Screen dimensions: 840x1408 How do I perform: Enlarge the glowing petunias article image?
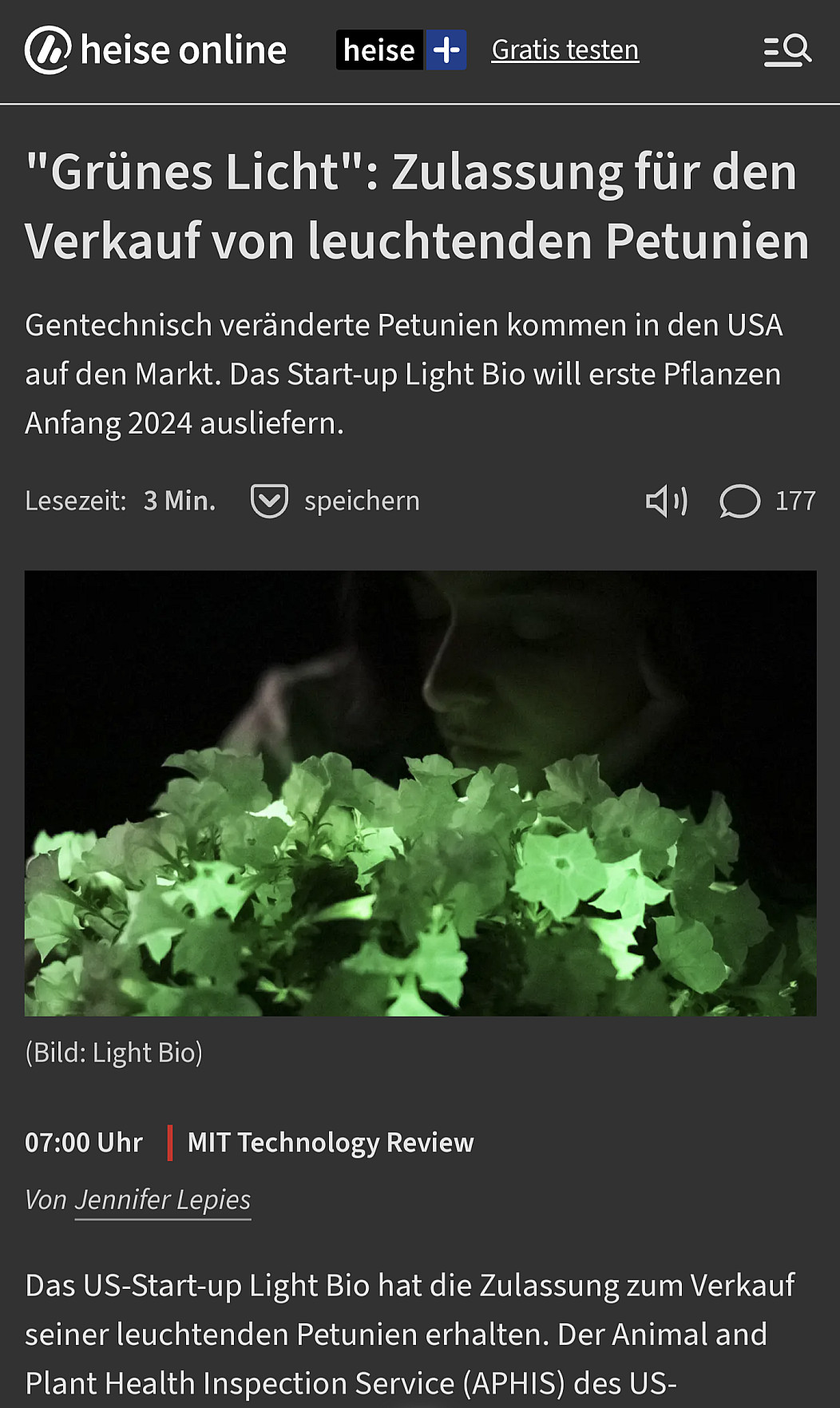click(420, 793)
